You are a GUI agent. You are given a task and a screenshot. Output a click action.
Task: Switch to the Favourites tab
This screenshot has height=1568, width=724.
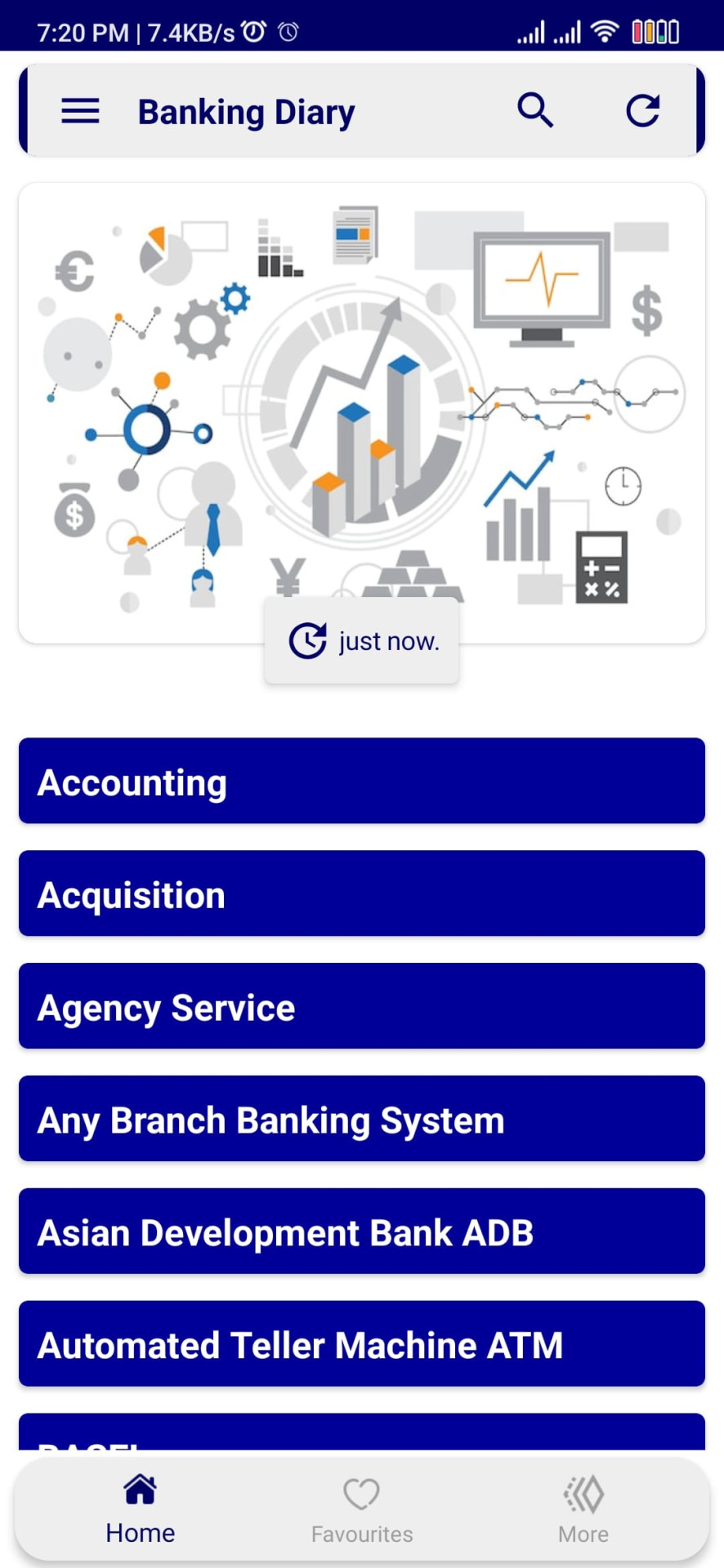pyautogui.click(x=362, y=1509)
